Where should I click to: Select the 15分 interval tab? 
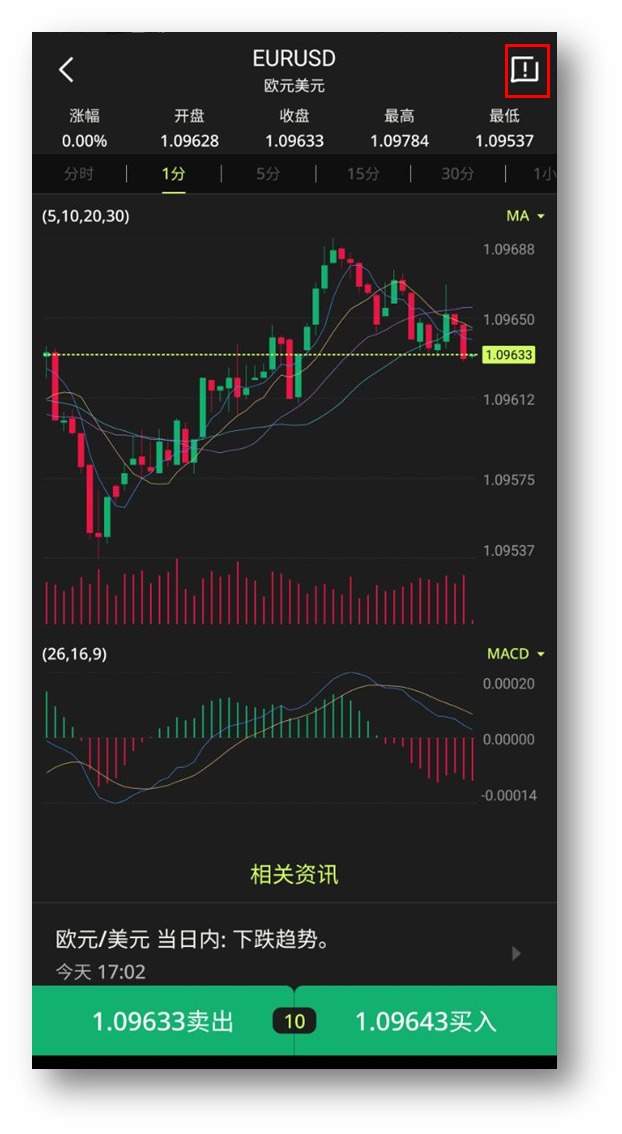click(363, 174)
